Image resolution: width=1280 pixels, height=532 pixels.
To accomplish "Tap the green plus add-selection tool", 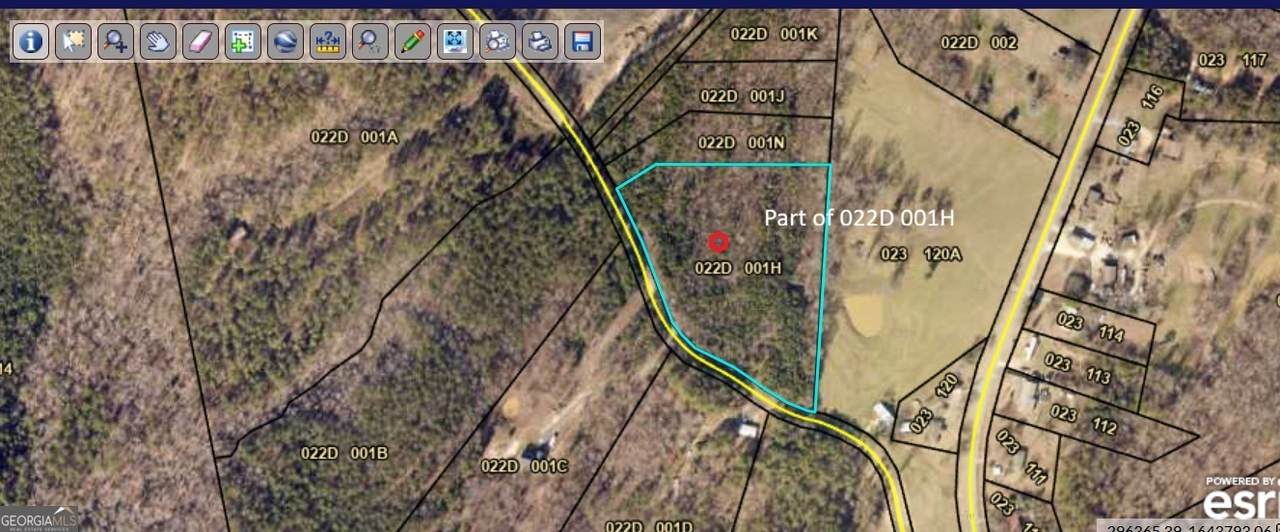I will click(x=243, y=41).
